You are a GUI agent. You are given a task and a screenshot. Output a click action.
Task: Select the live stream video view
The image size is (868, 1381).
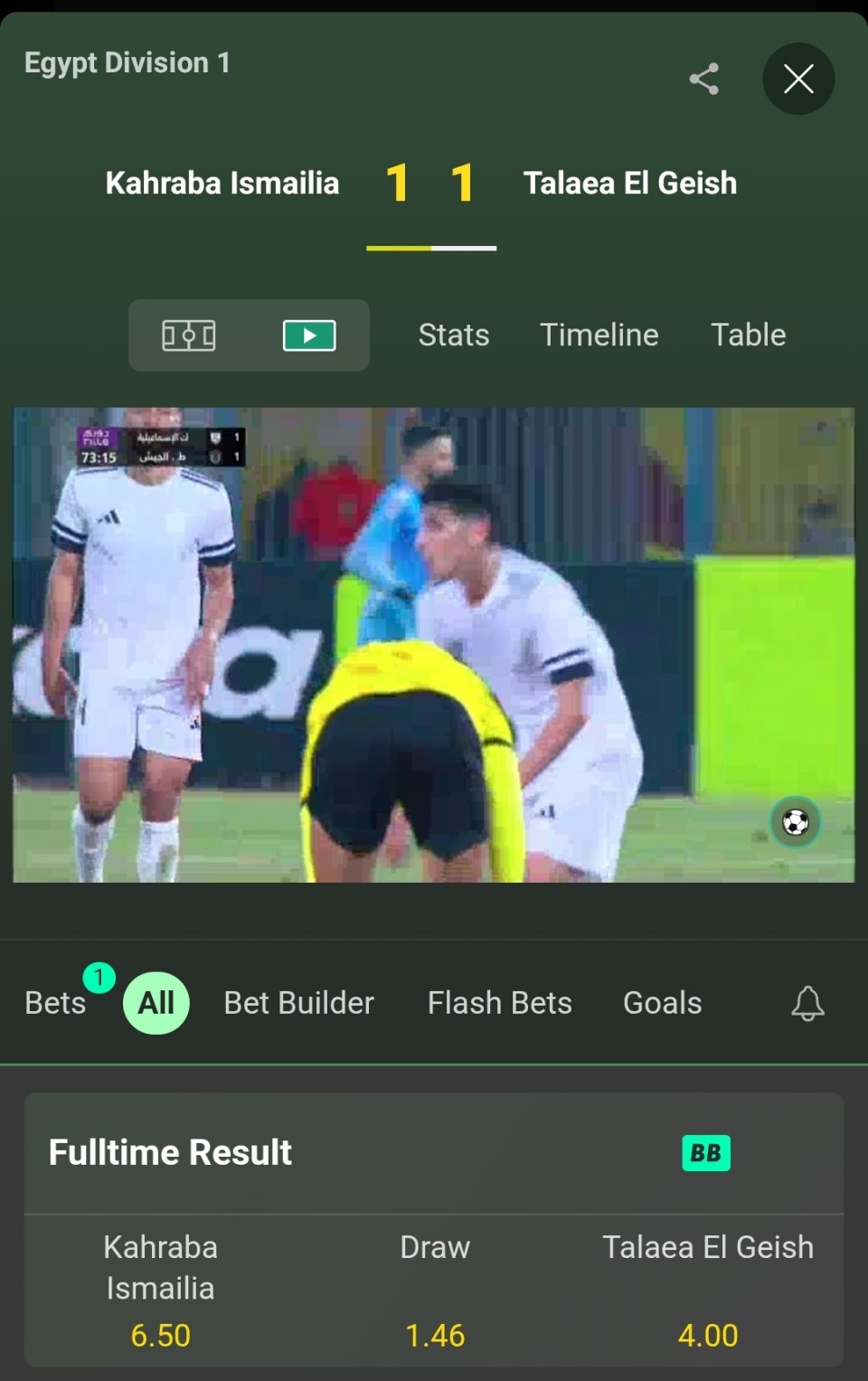point(309,336)
